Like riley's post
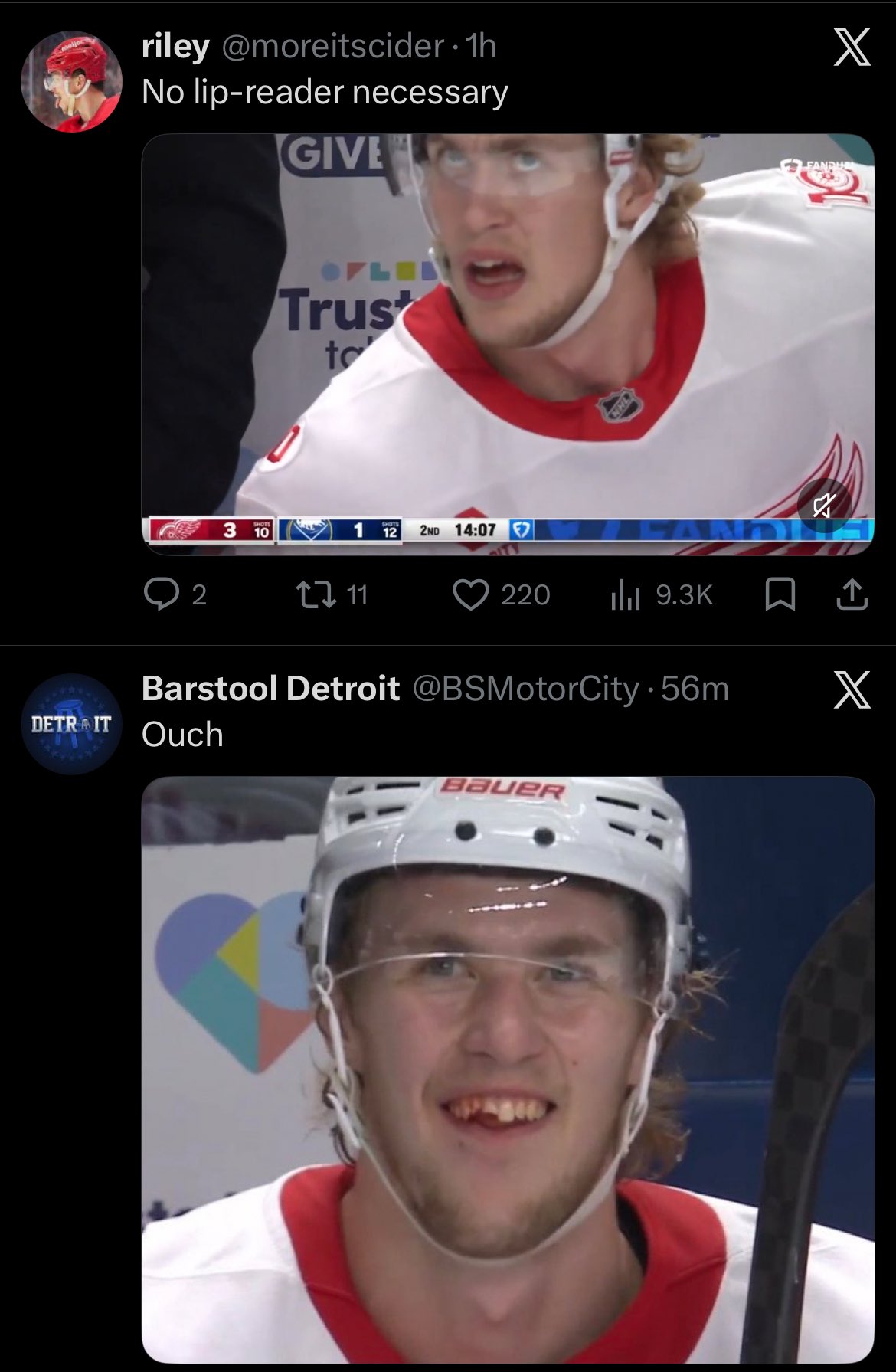Viewport: 896px width, 1372px height. (471, 594)
